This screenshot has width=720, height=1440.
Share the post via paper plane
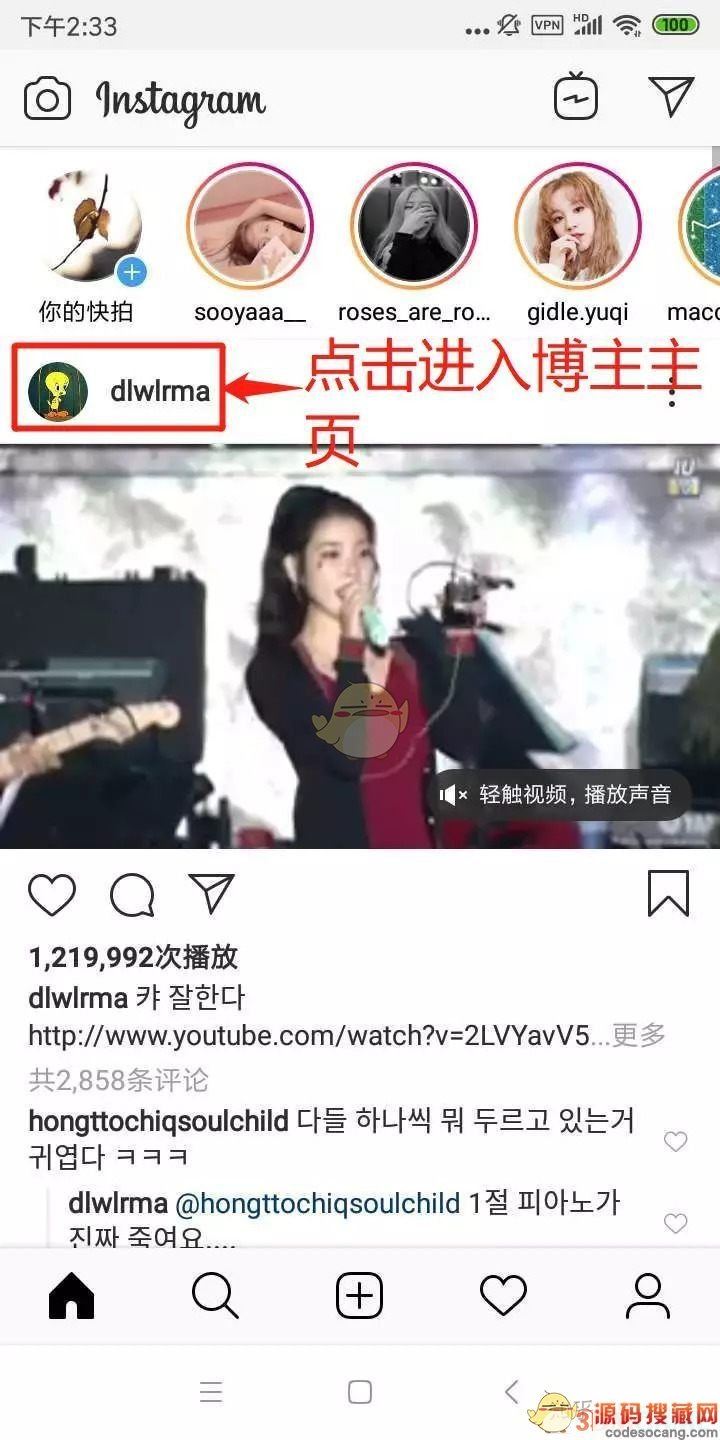pos(211,894)
